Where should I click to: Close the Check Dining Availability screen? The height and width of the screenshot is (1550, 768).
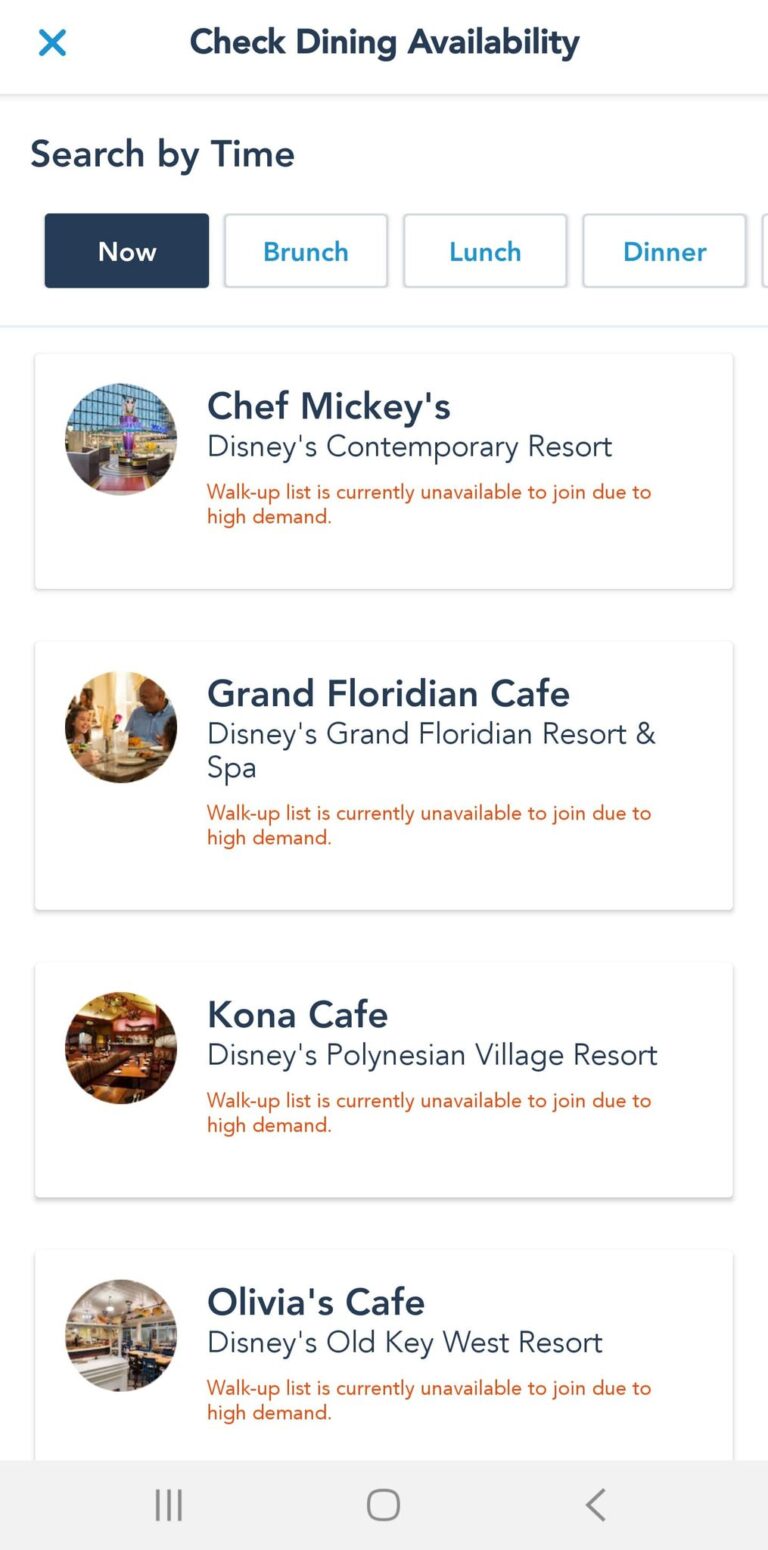(52, 43)
